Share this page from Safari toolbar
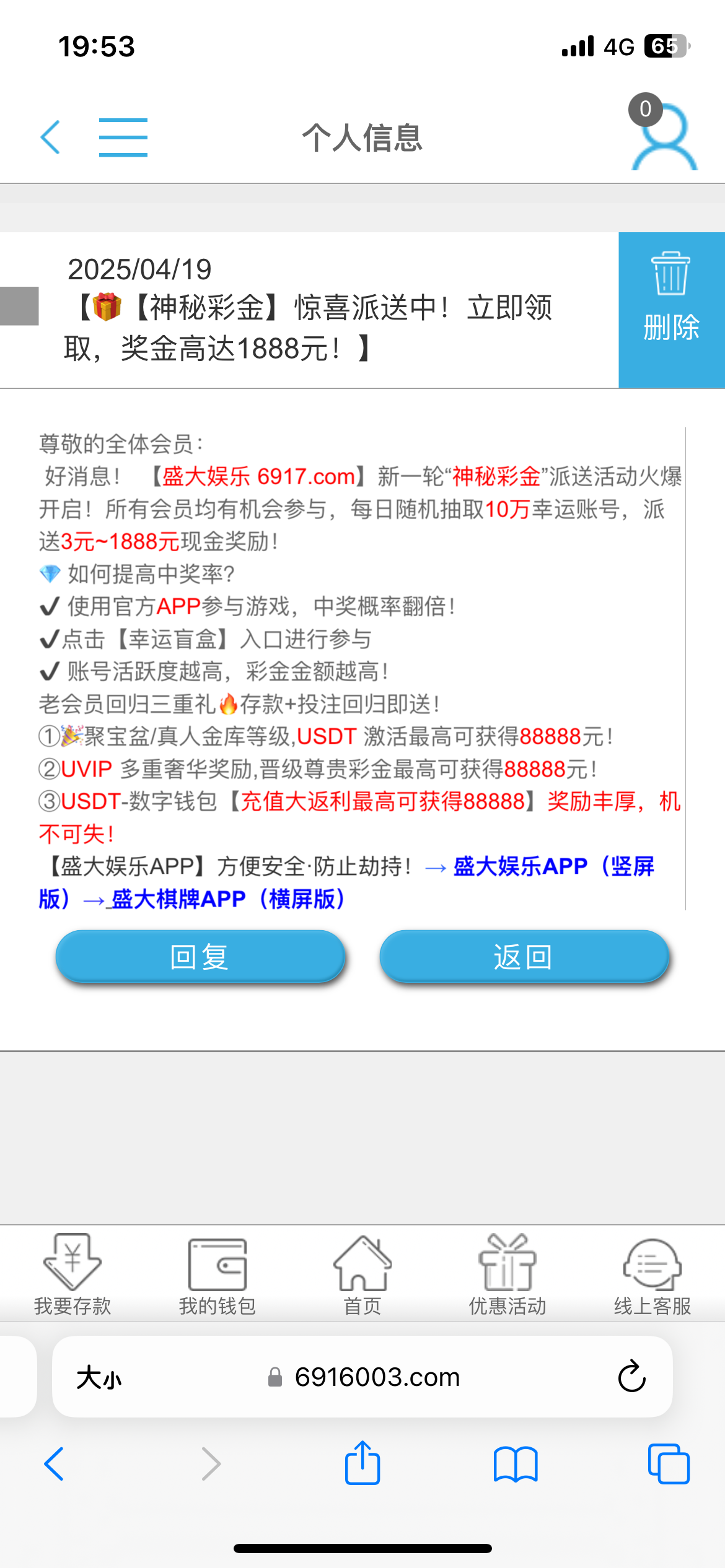Viewport: 725px width, 1568px height. click(362, 1463)
